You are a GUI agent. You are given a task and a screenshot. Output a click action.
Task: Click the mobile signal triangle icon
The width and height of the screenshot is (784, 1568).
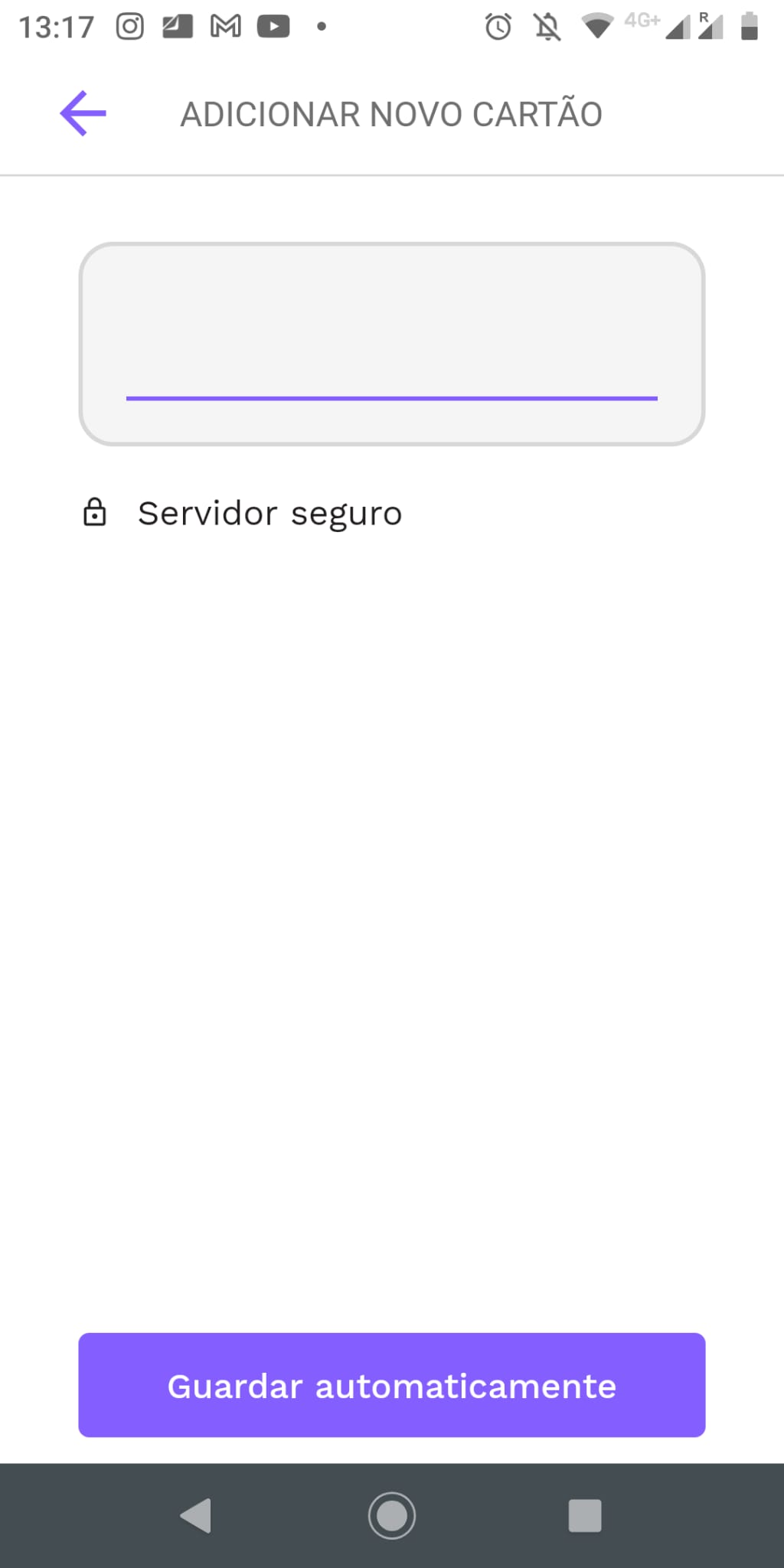(x=679, y=29)
